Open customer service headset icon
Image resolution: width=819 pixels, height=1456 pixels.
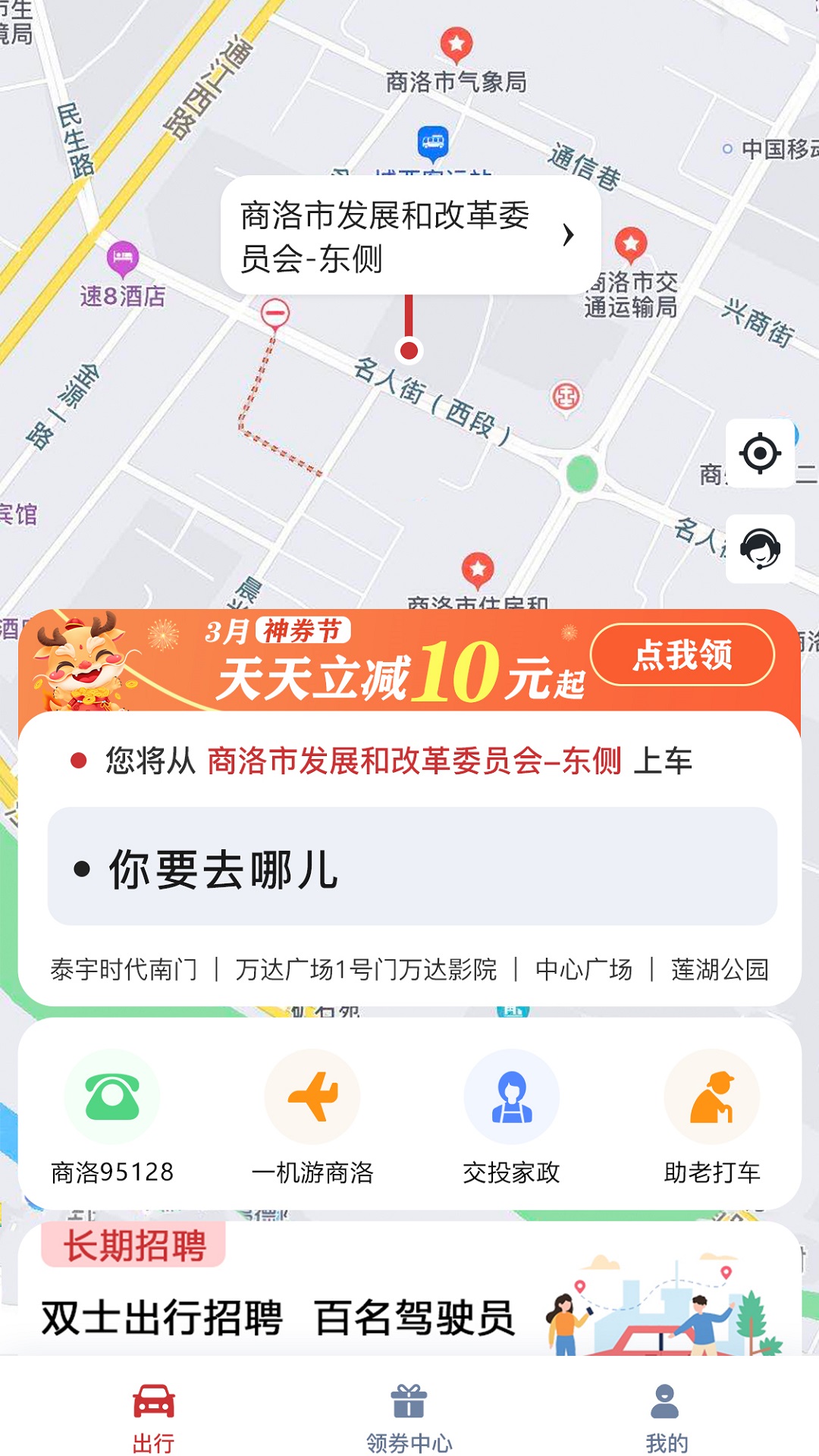tap(760, 548)
